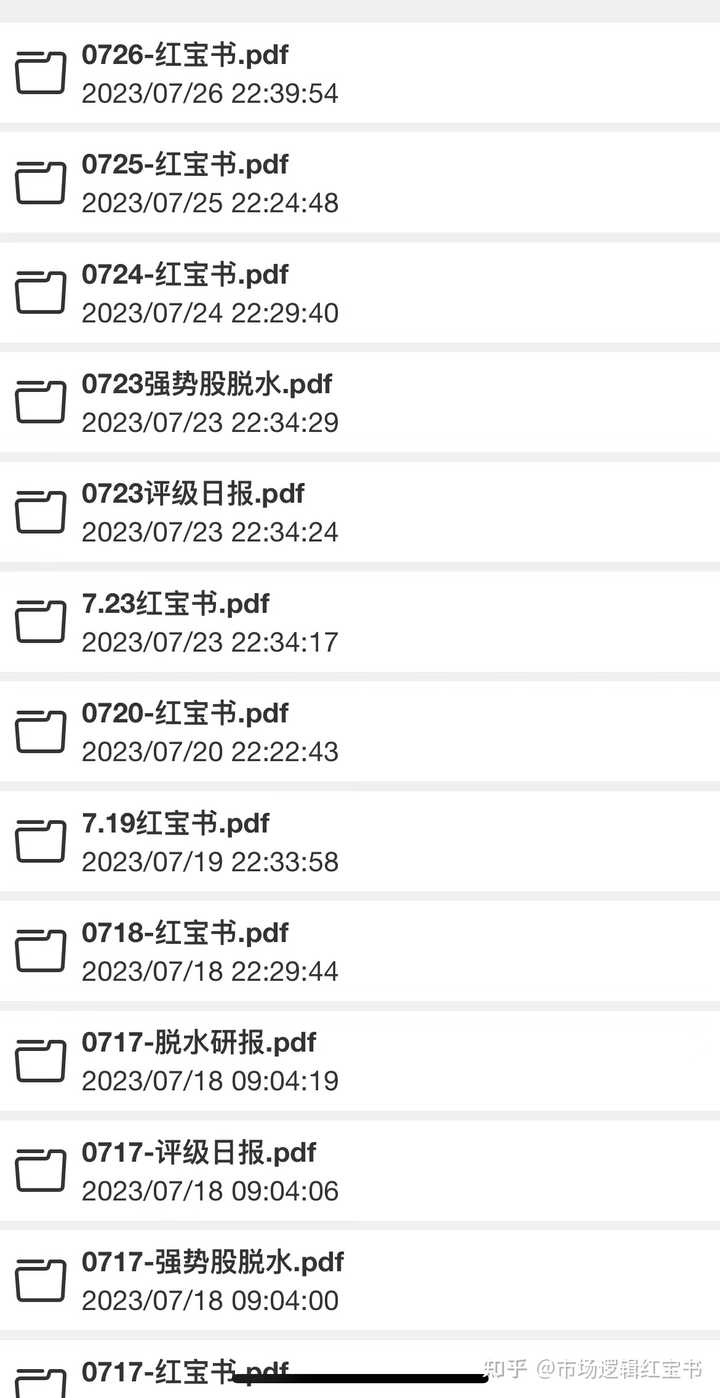Select 0724-红宝书.pdf from the list
This screenshot has width=720, height=1398.
pos(360,293)
